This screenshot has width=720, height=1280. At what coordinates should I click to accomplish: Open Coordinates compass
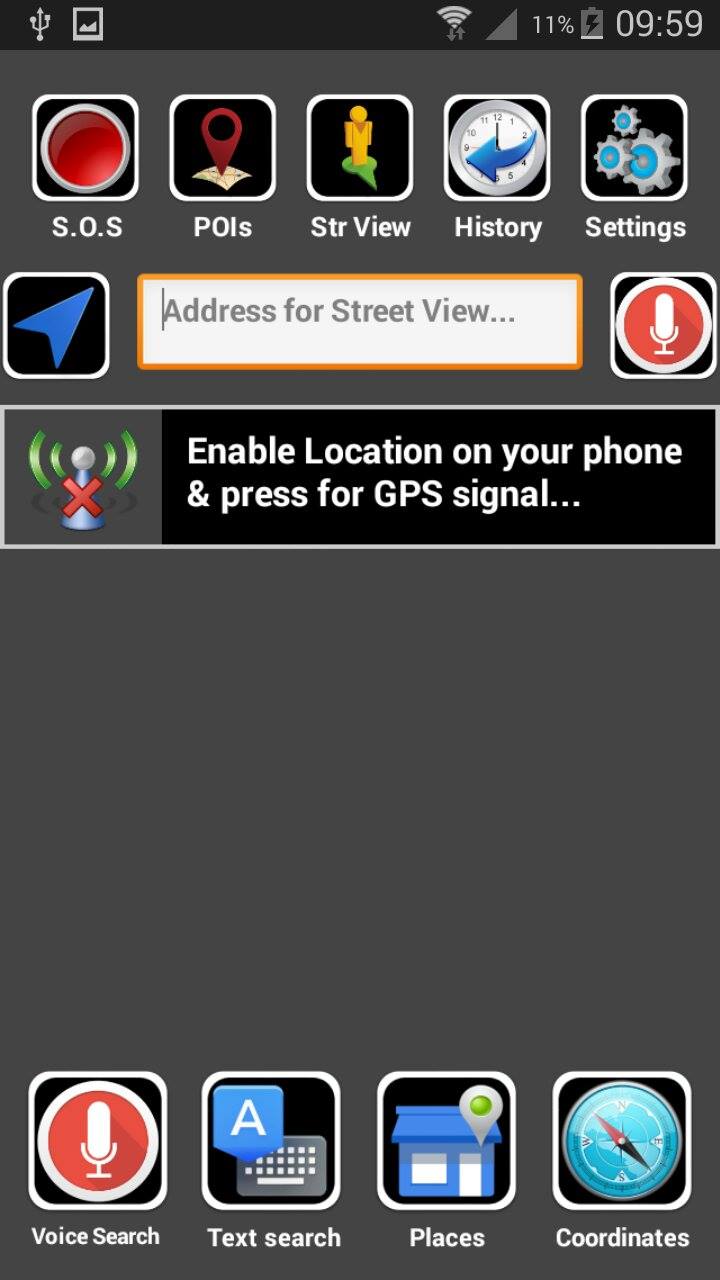pos(622,1141)
